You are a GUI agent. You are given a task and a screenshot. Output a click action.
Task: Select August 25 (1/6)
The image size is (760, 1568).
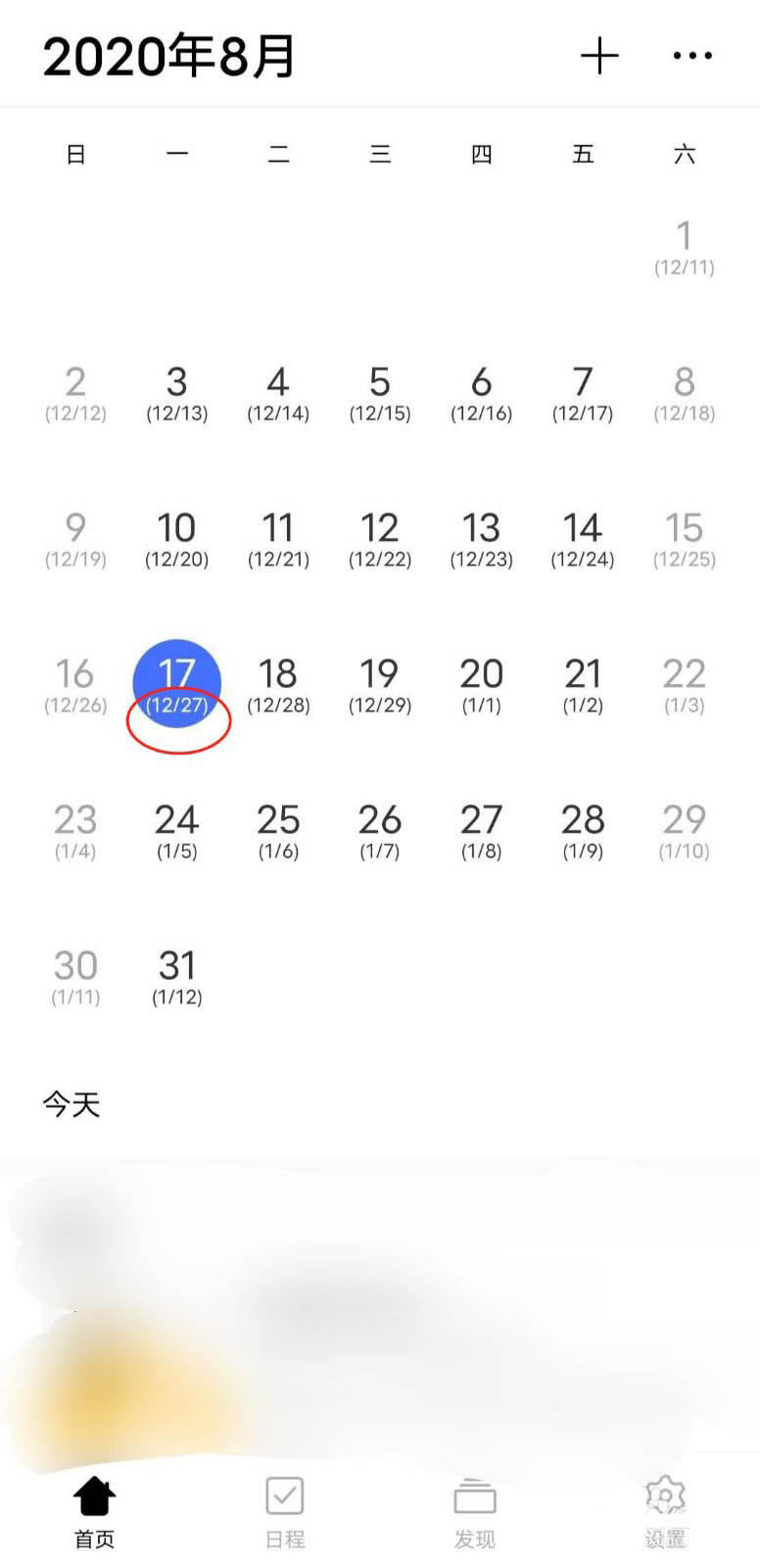coord(278,830)
